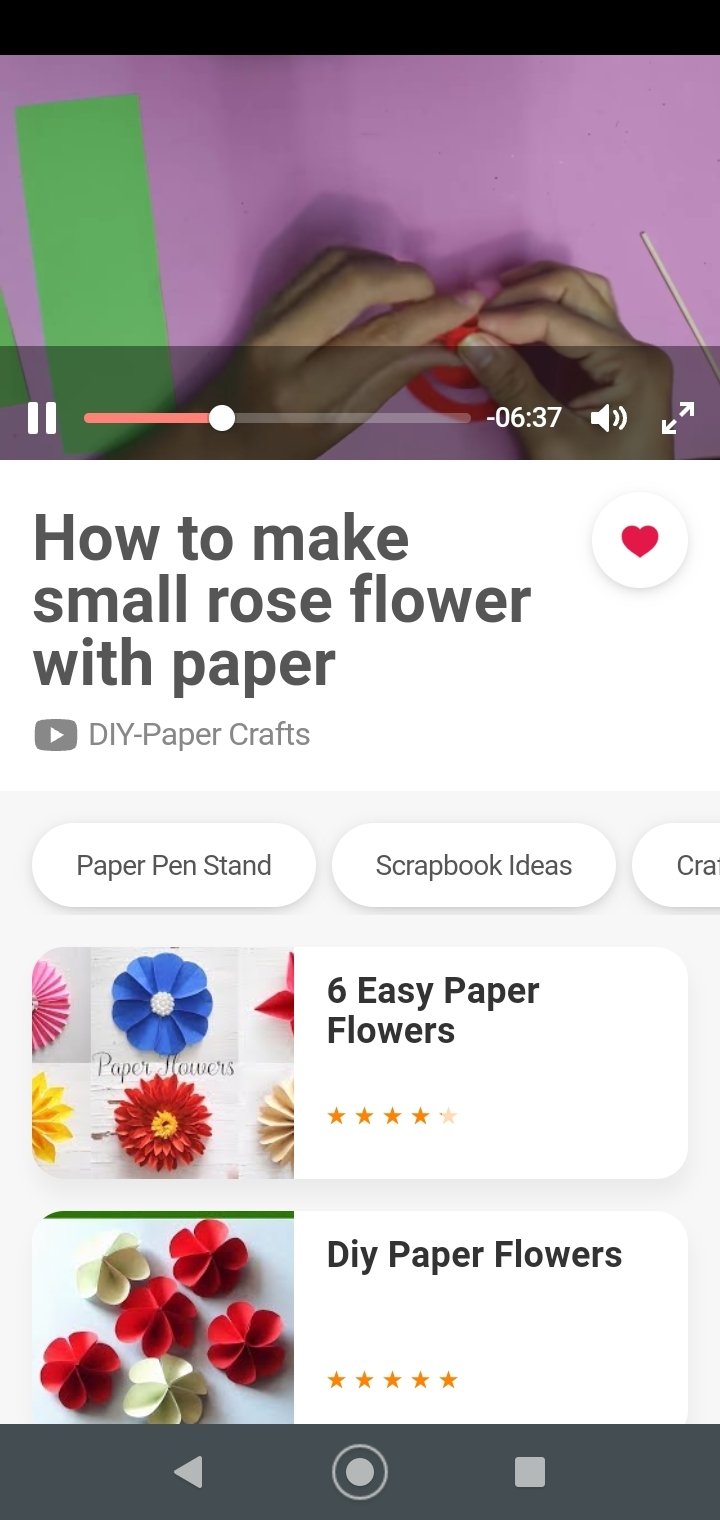
Task: Pause the video playback
Action: pos(42,418)
